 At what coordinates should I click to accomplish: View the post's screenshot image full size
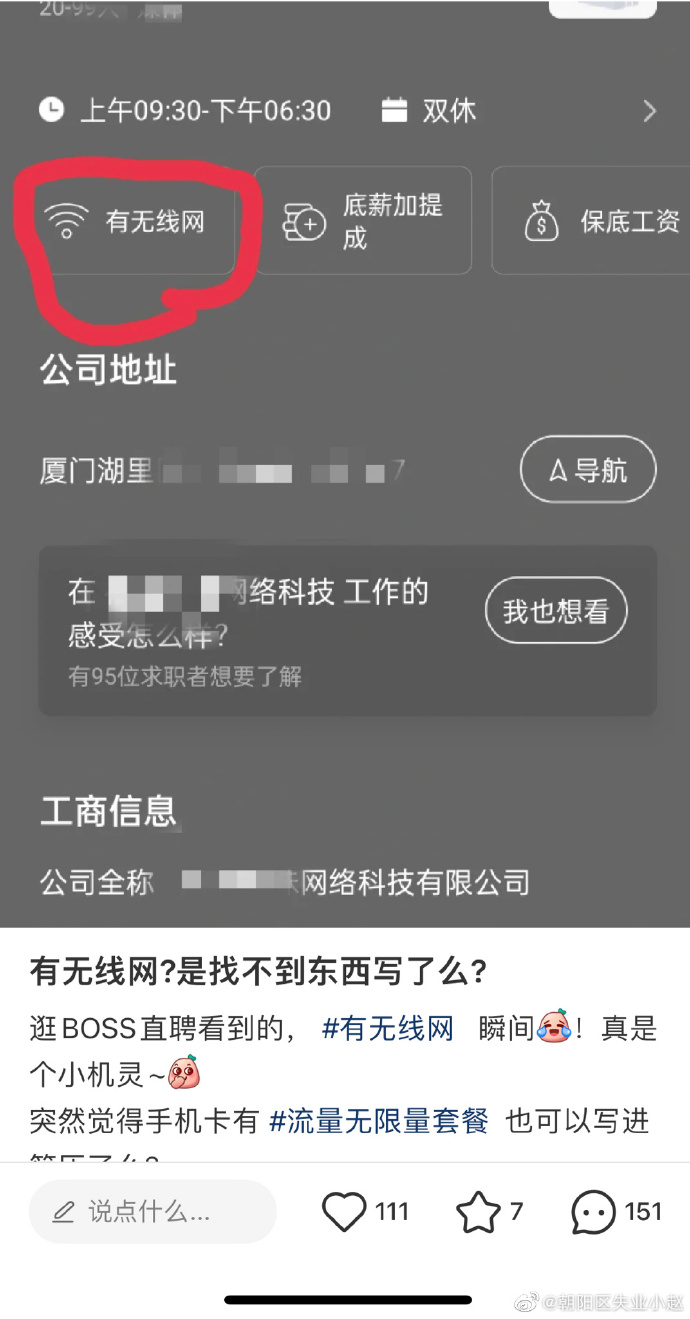pyautogui.click(x=345, y=464)
